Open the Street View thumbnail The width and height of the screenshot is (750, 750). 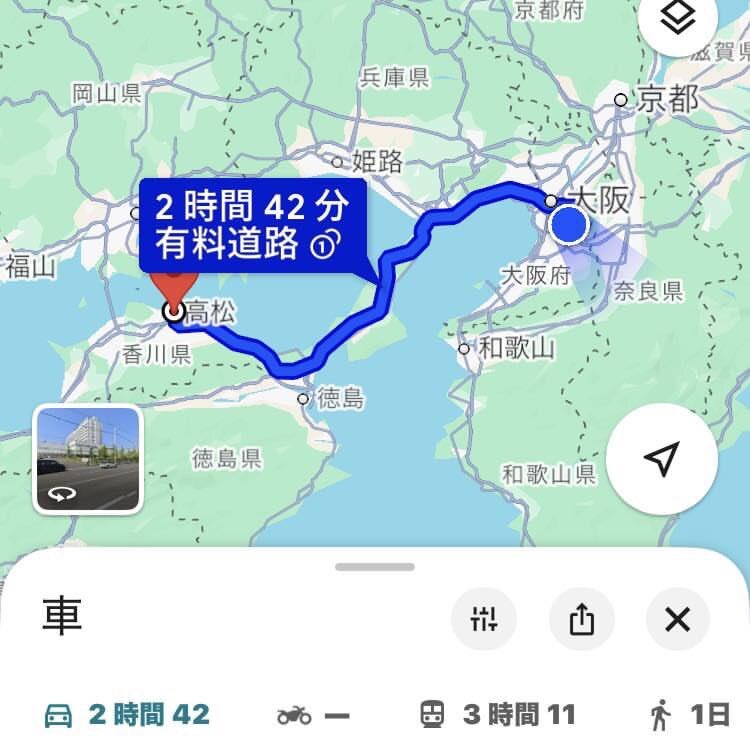tap(88, 459)
